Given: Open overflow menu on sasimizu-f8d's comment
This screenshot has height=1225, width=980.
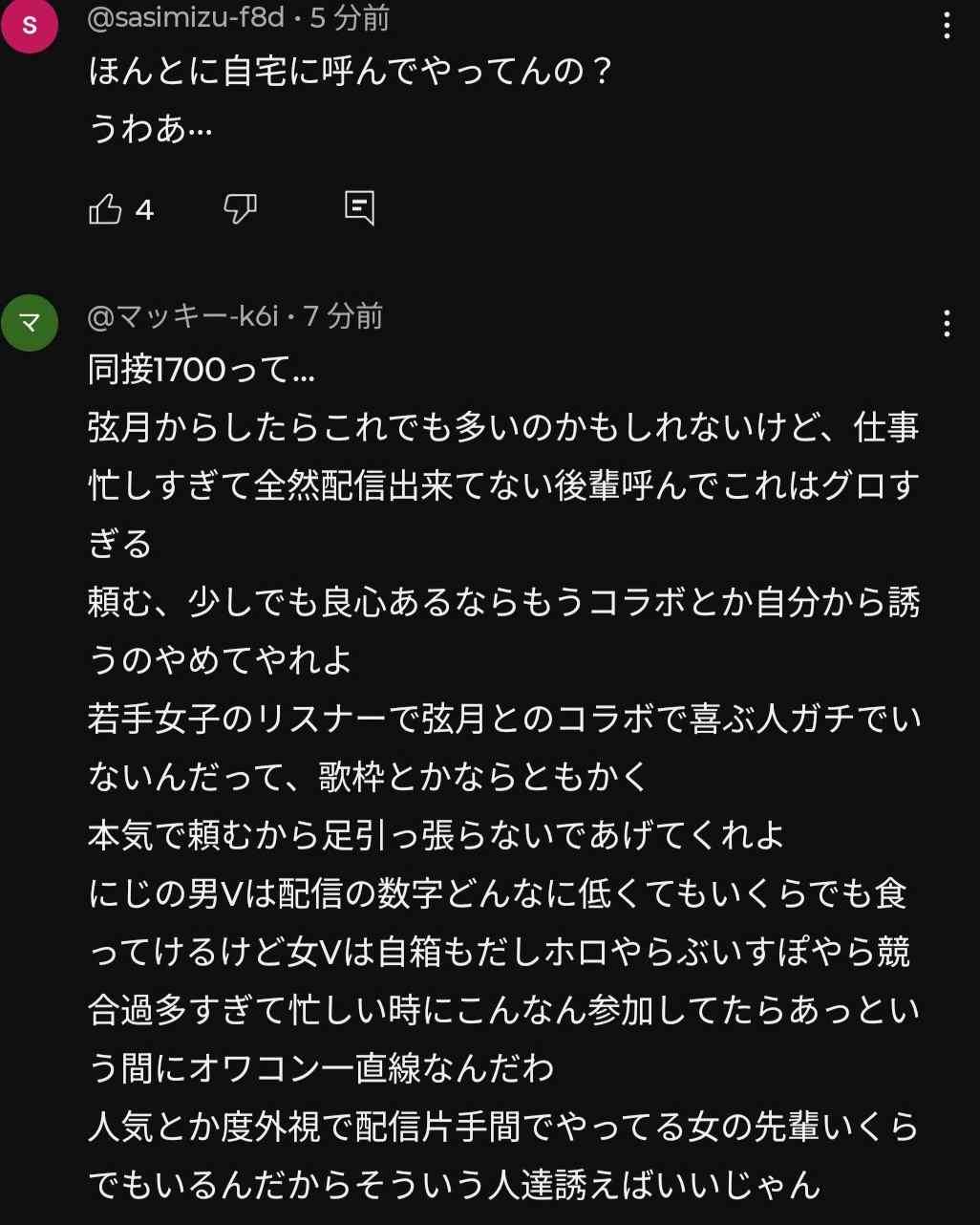Looking at the screenshot, I should 947,26.
